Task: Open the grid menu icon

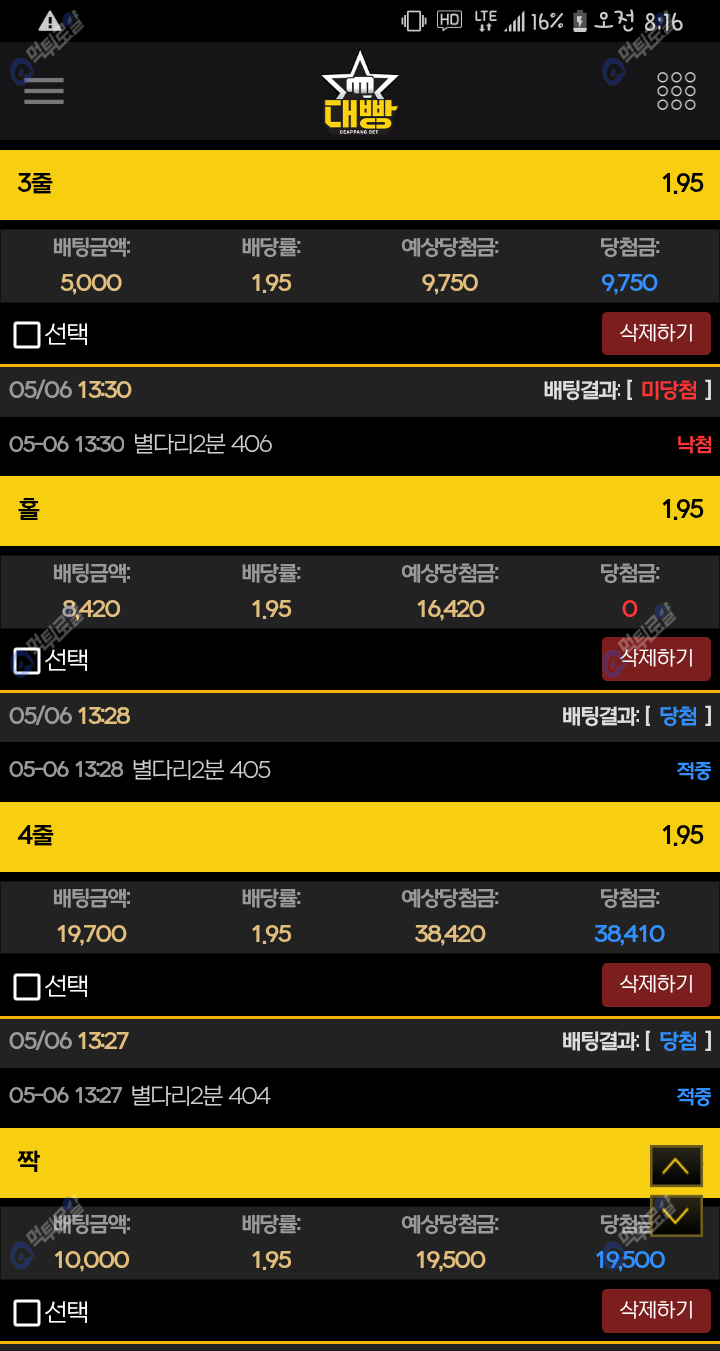Action: click(x=676, y=91)
